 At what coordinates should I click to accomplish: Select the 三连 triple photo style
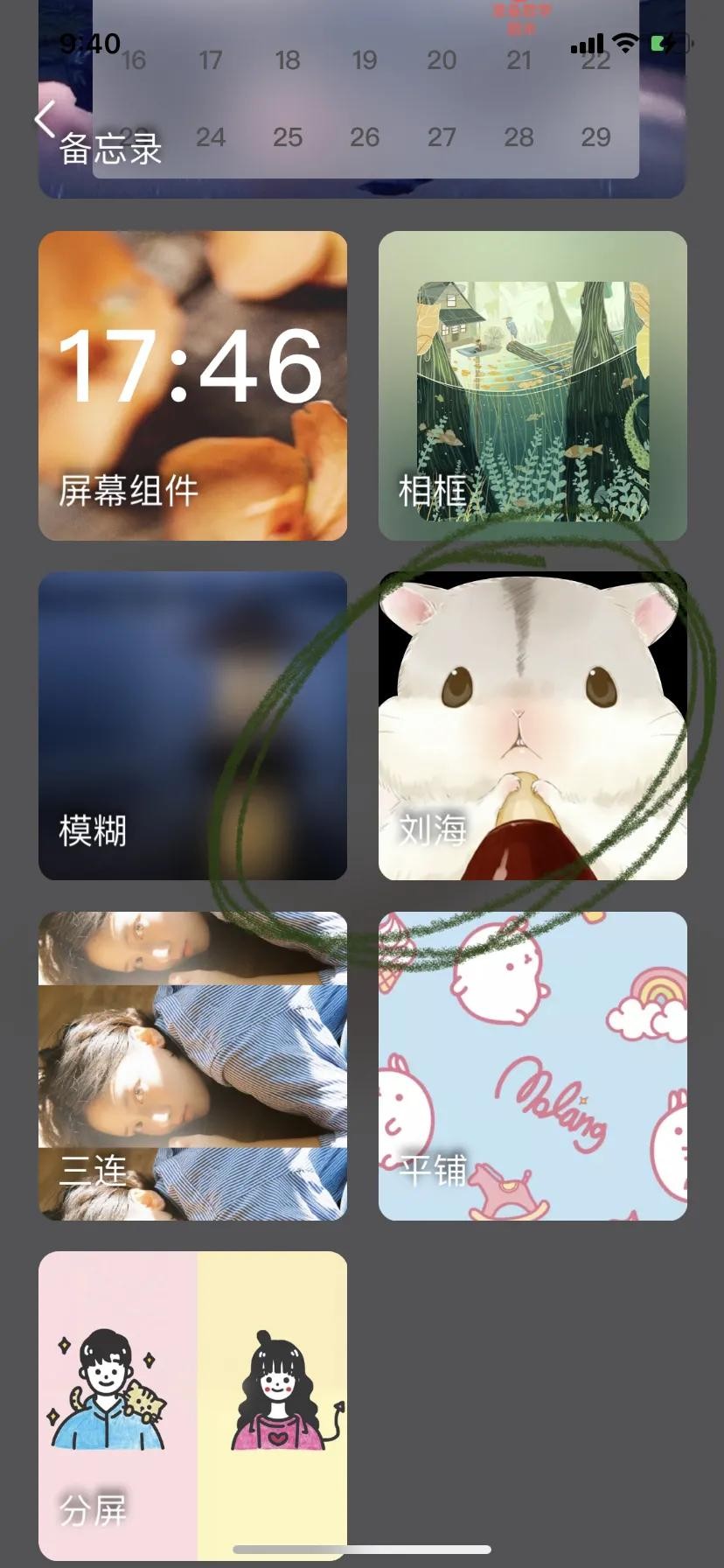click(x=192, y=1066)
